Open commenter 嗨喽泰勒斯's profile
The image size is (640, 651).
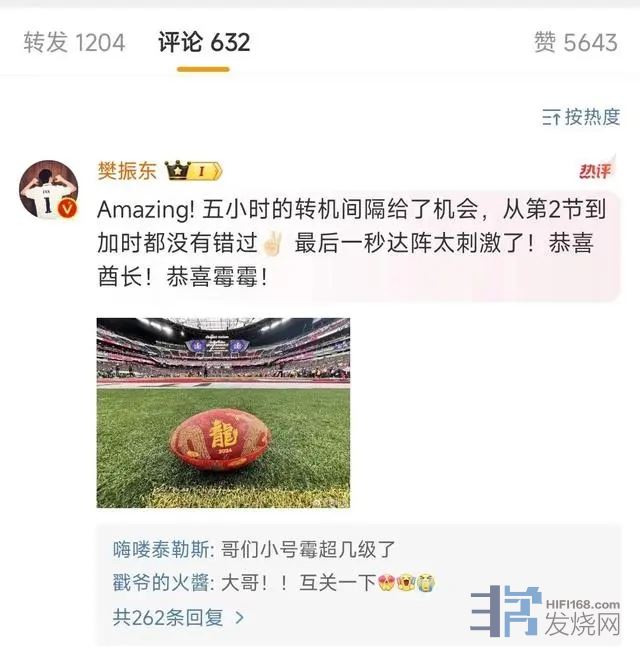161,549
